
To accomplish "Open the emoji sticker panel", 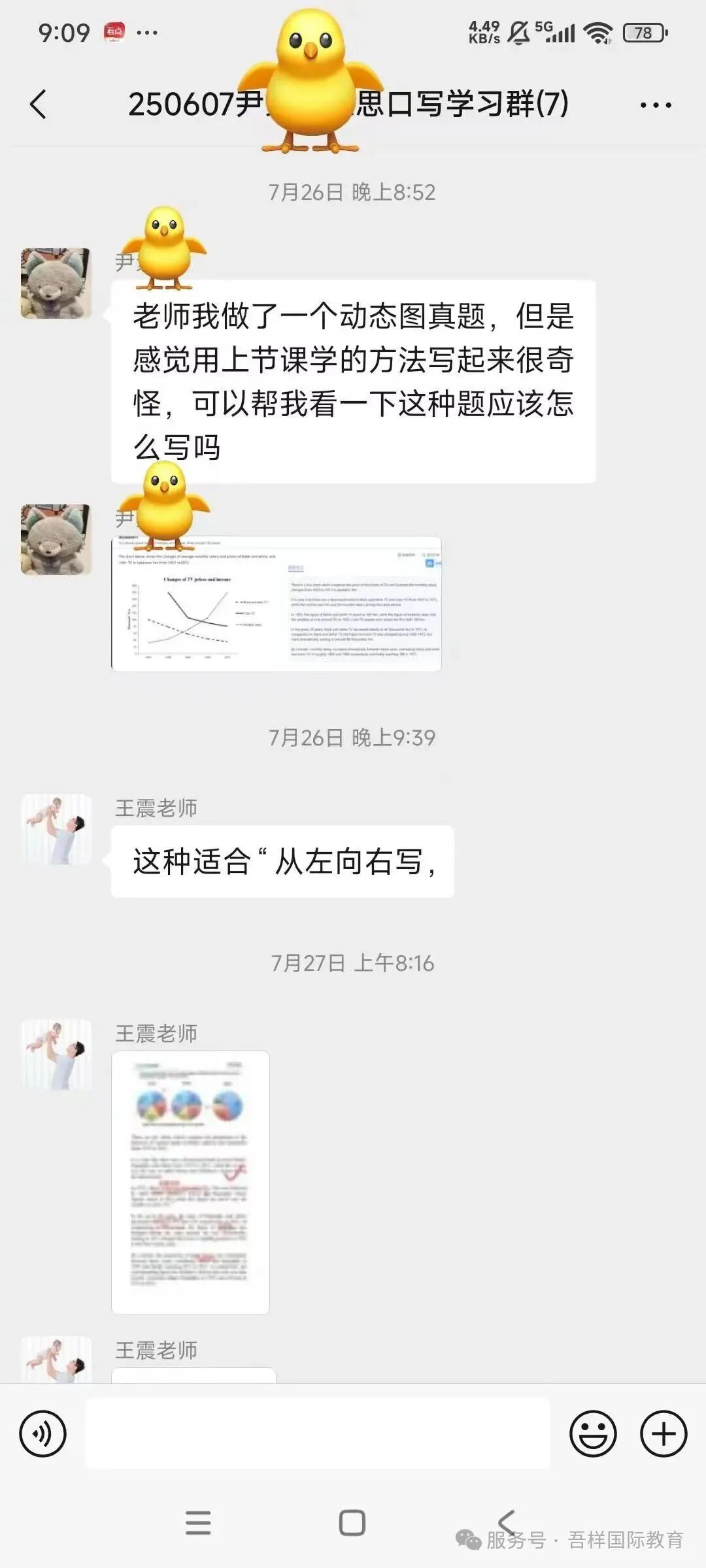I will point(593,1434).
